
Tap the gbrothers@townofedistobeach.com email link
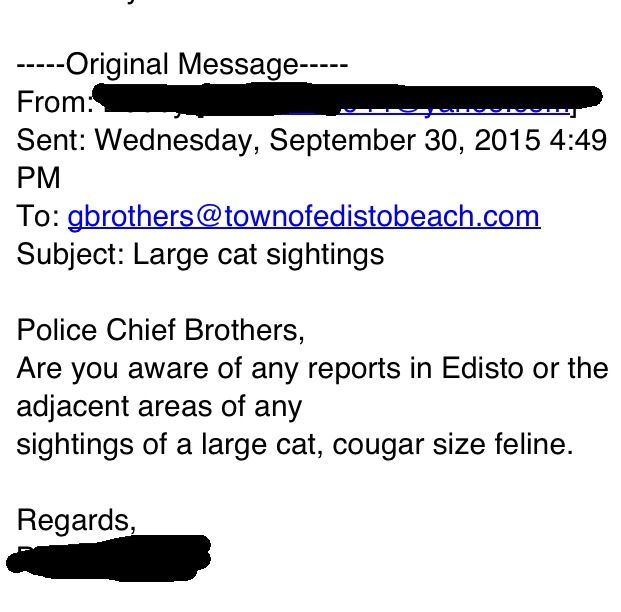click(303, 216)
